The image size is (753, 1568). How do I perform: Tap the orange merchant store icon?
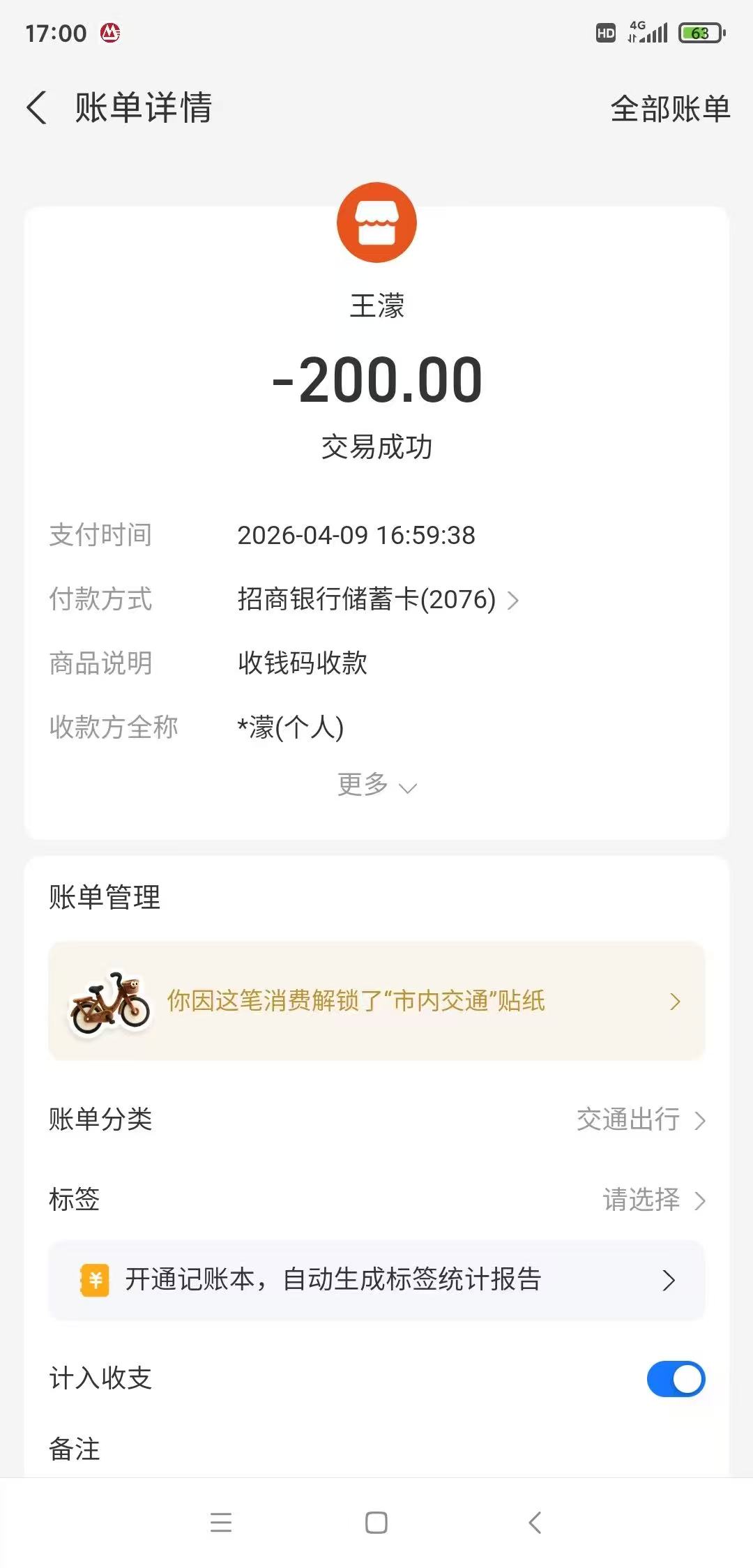(x=376, y=223)
